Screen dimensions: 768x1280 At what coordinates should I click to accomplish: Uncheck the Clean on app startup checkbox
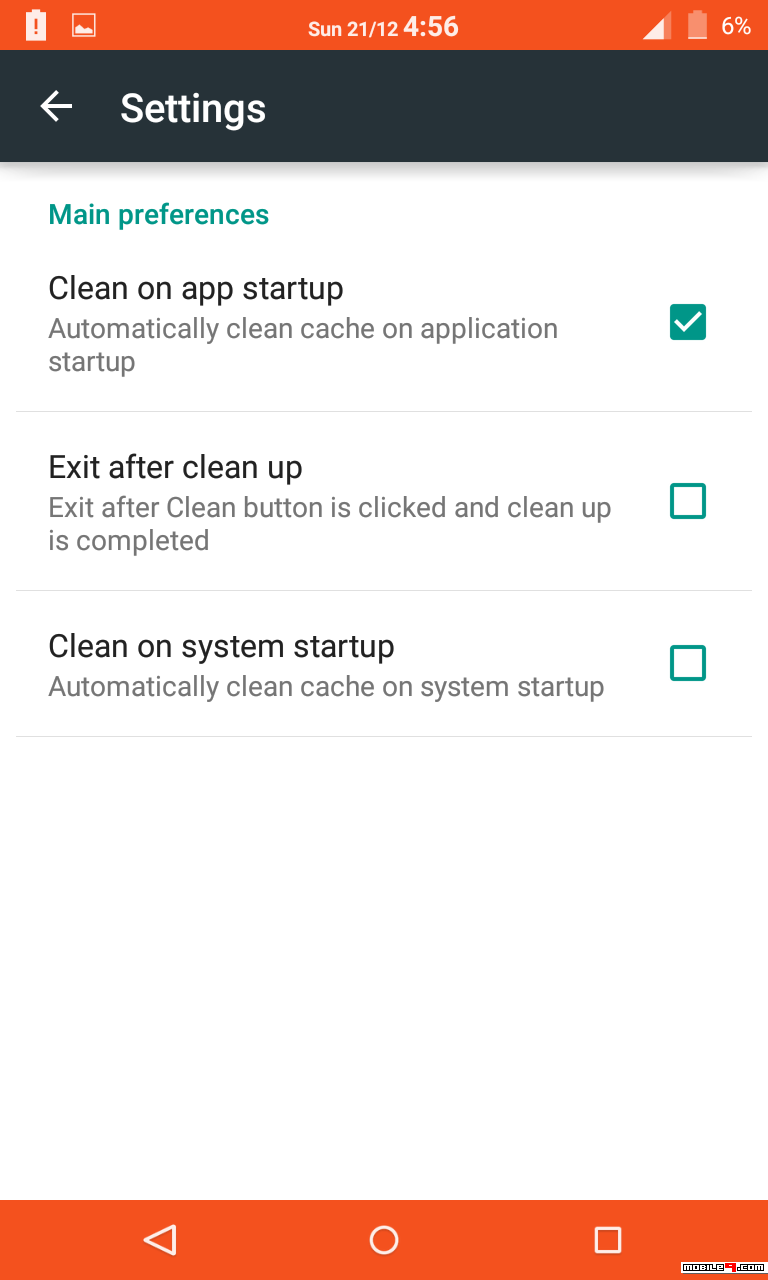[688, 322]
